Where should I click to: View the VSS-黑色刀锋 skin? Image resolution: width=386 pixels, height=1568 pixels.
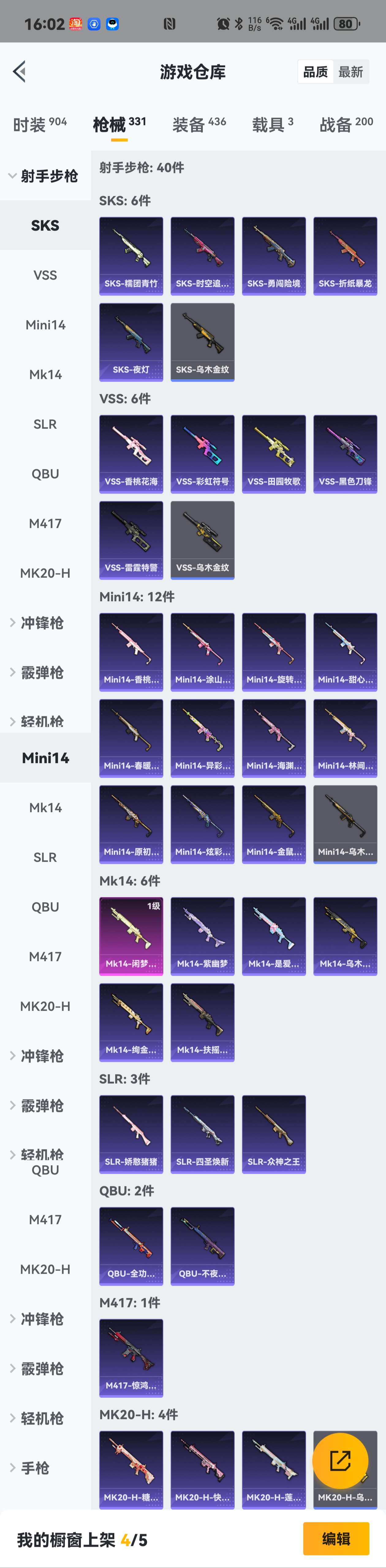pos(345,454)
